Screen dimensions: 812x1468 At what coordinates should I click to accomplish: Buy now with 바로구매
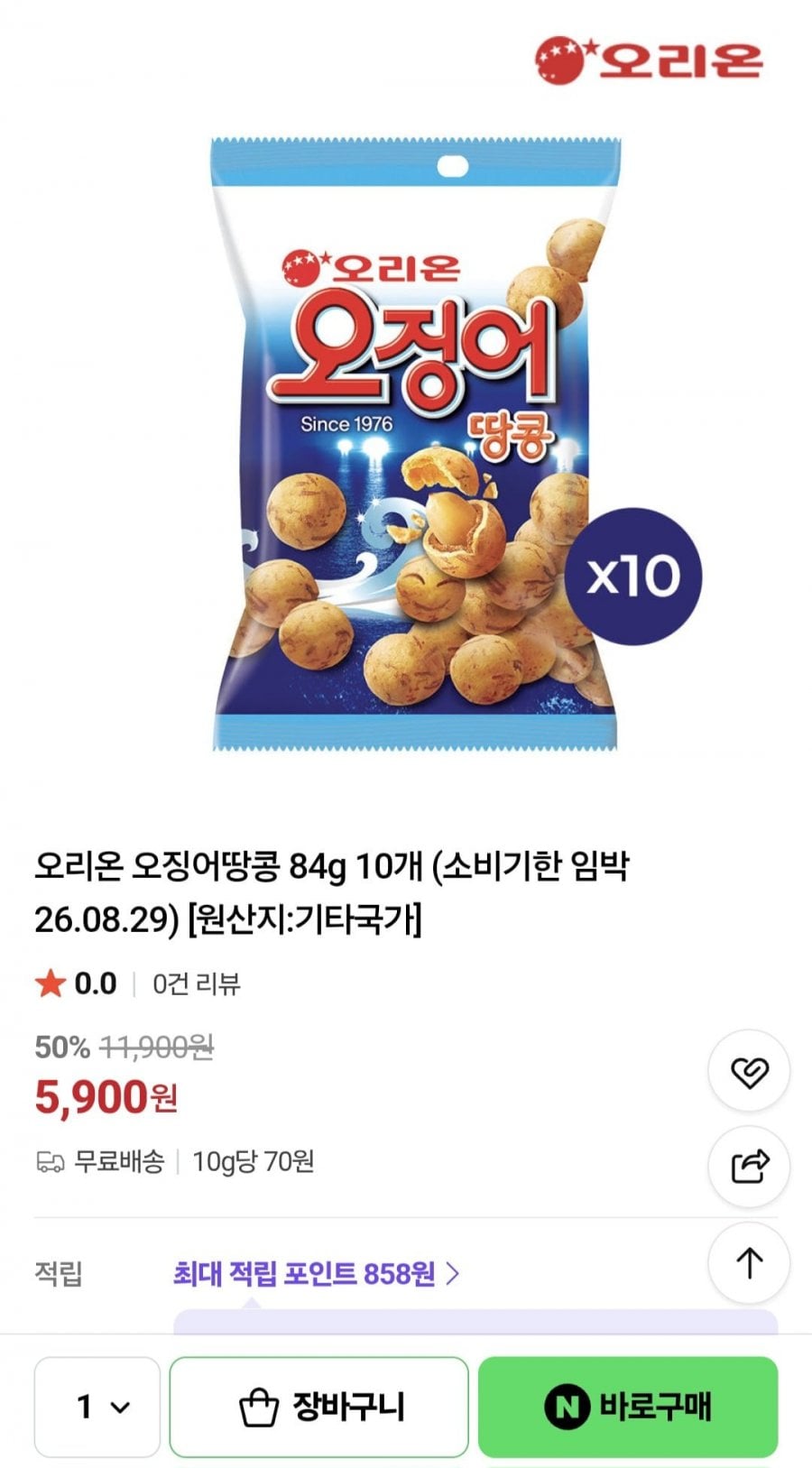pyautogui.click(x=628, y=1407)
